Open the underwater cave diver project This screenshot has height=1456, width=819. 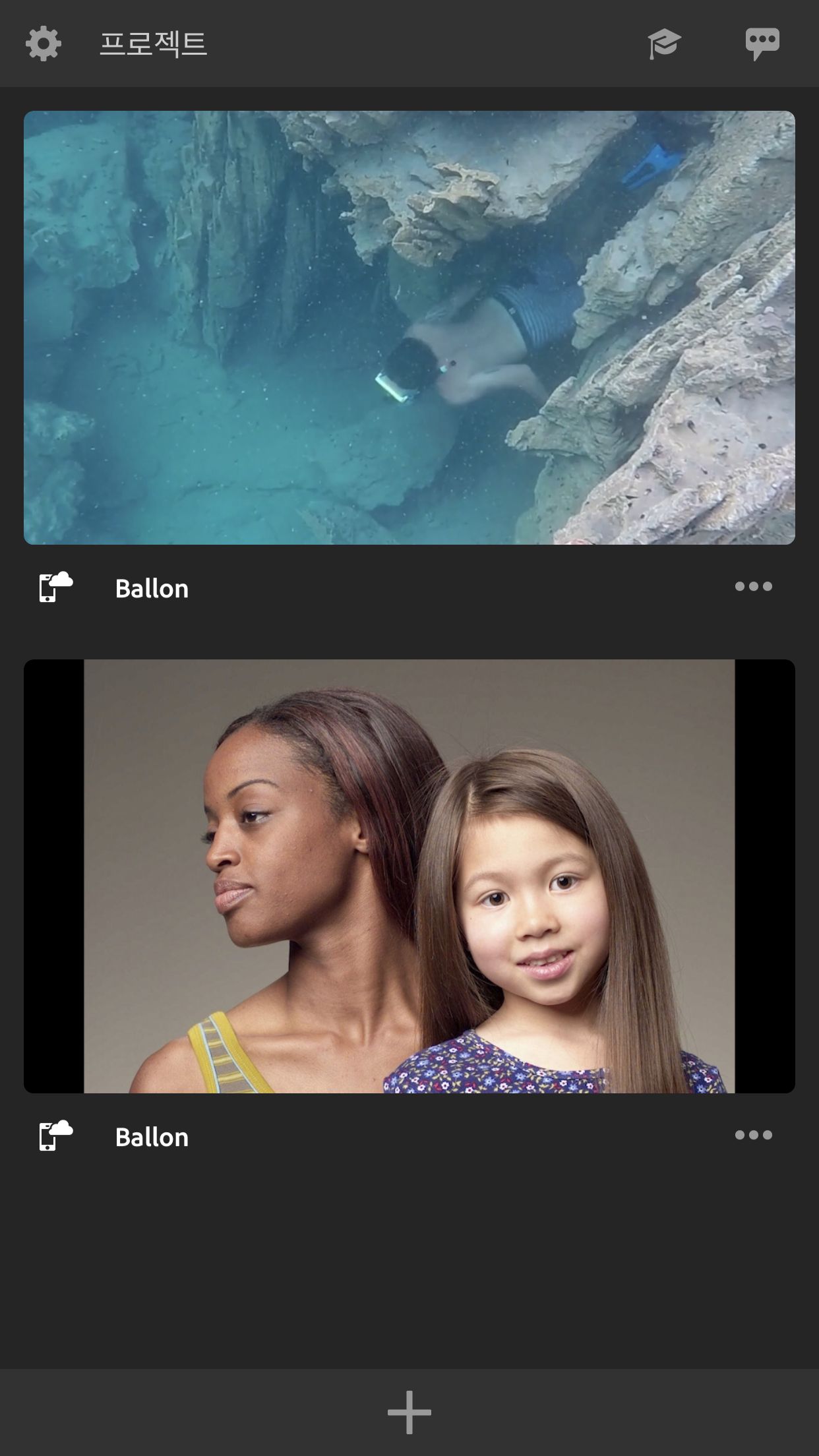[409, 327]
